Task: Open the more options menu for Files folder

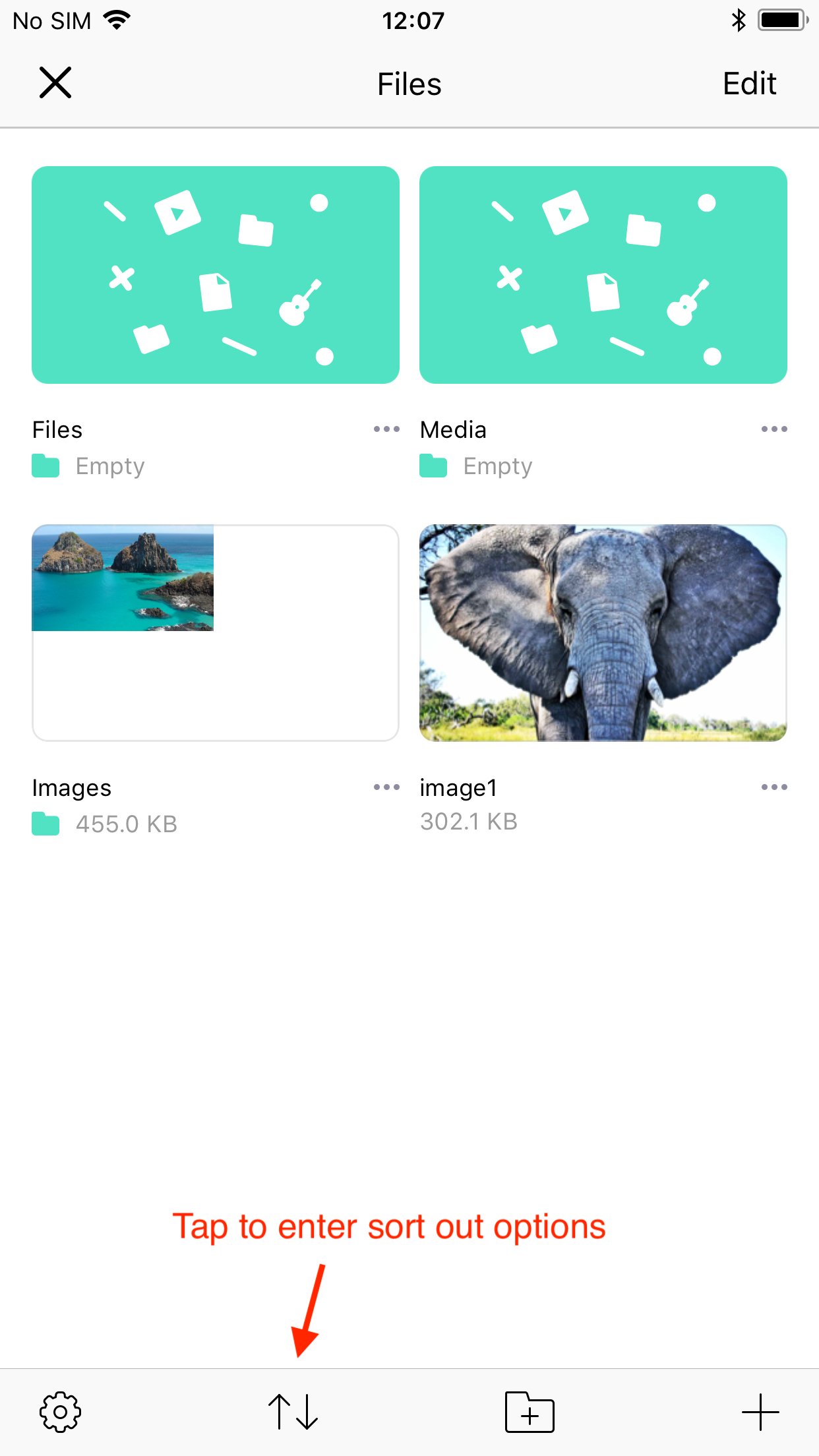Action: point(386,429)
